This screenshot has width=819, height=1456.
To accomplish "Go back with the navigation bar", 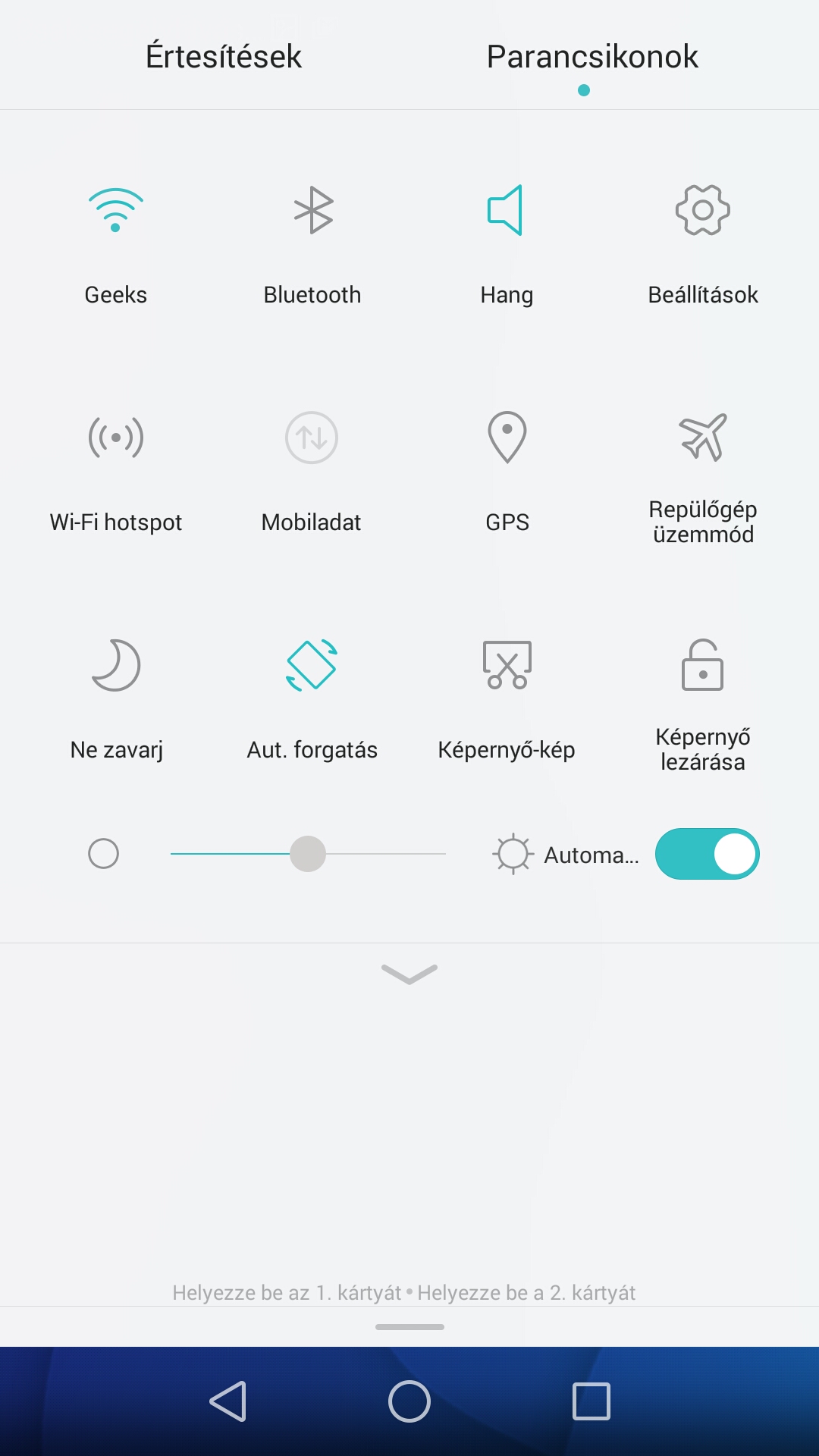I will point(227,1401).
